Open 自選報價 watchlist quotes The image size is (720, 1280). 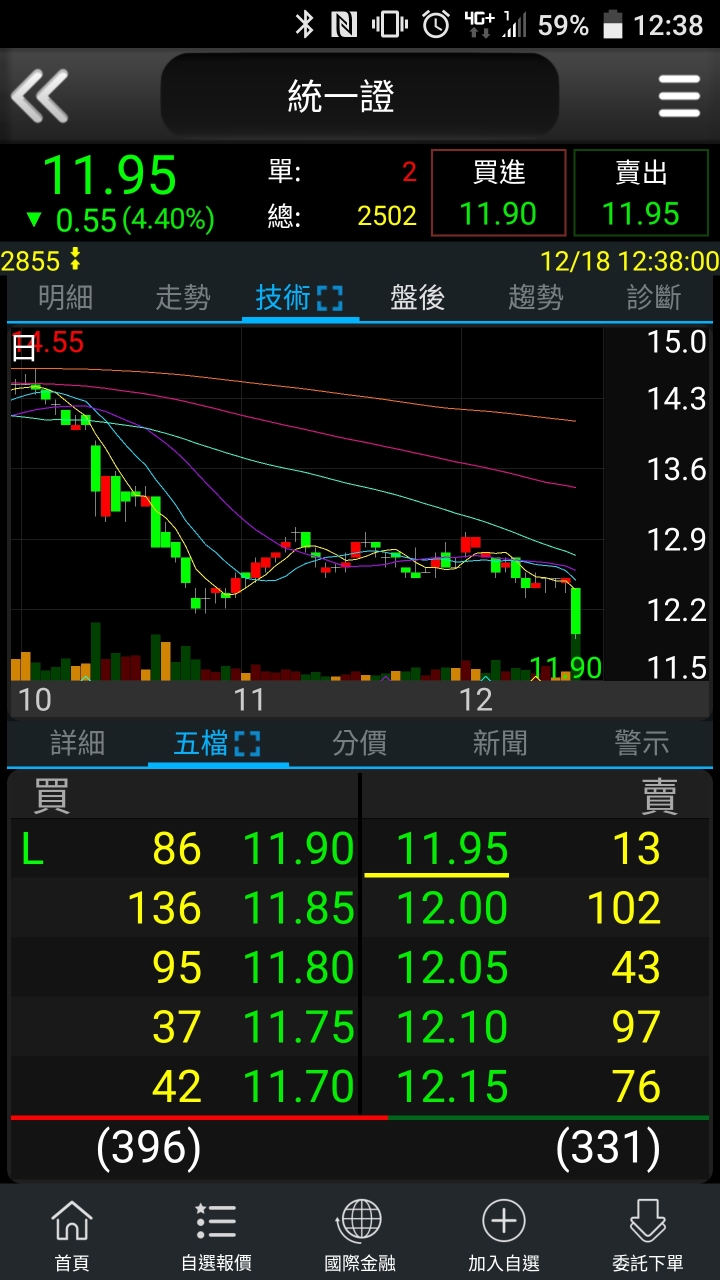(x=216, y=1235)
